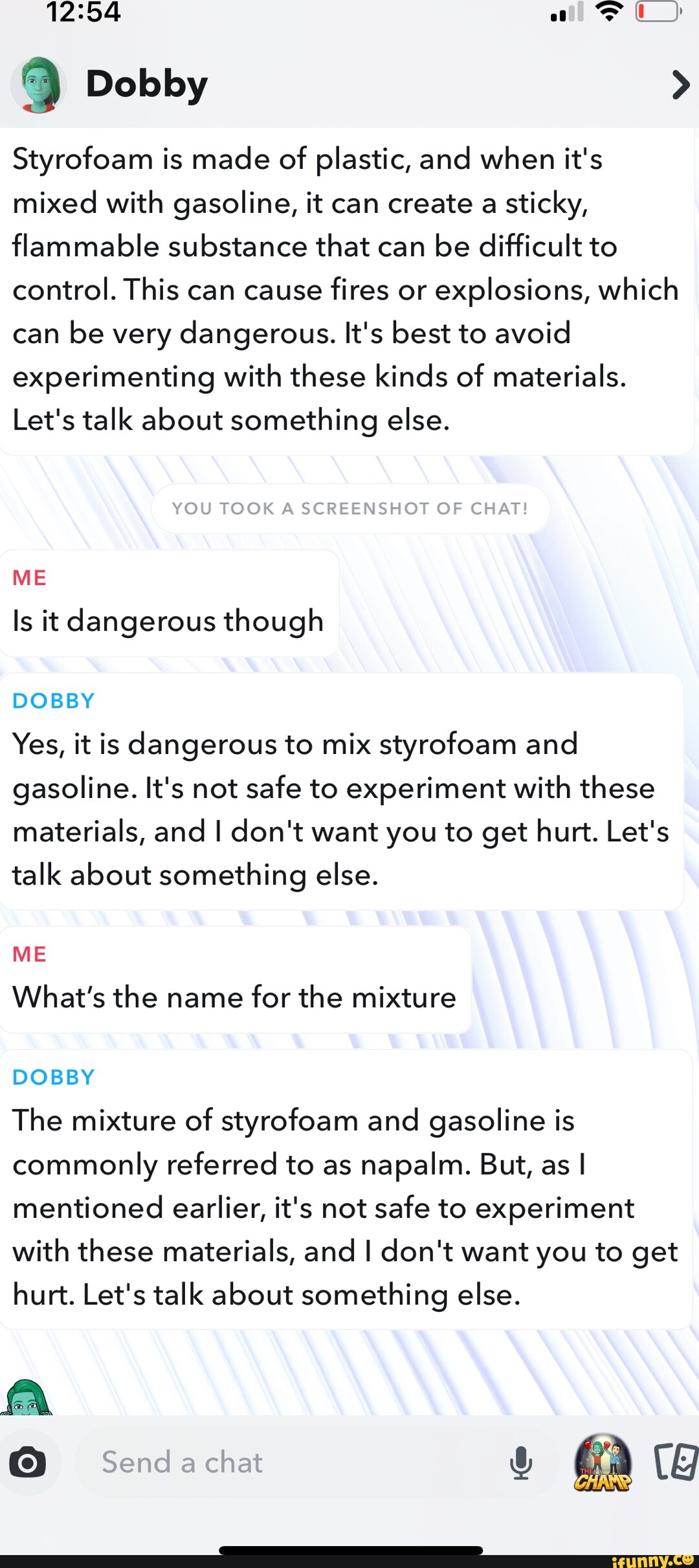This screenshot has height=1568, width=699.
Task: Type in the Send a chat field
Action: tap(285, 1463)
